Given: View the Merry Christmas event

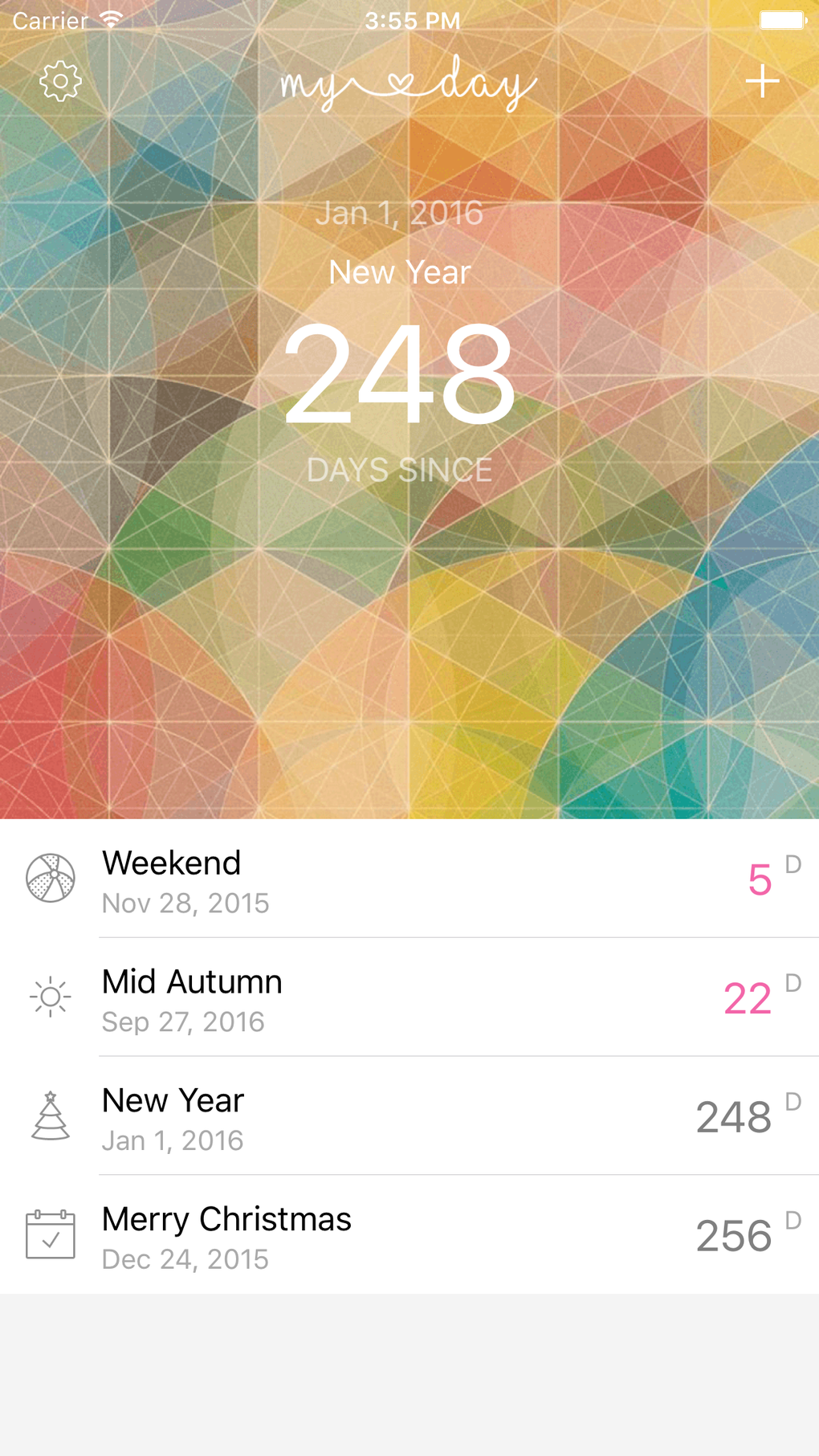Looking at the screenshot, I should tap(409, 1236).
